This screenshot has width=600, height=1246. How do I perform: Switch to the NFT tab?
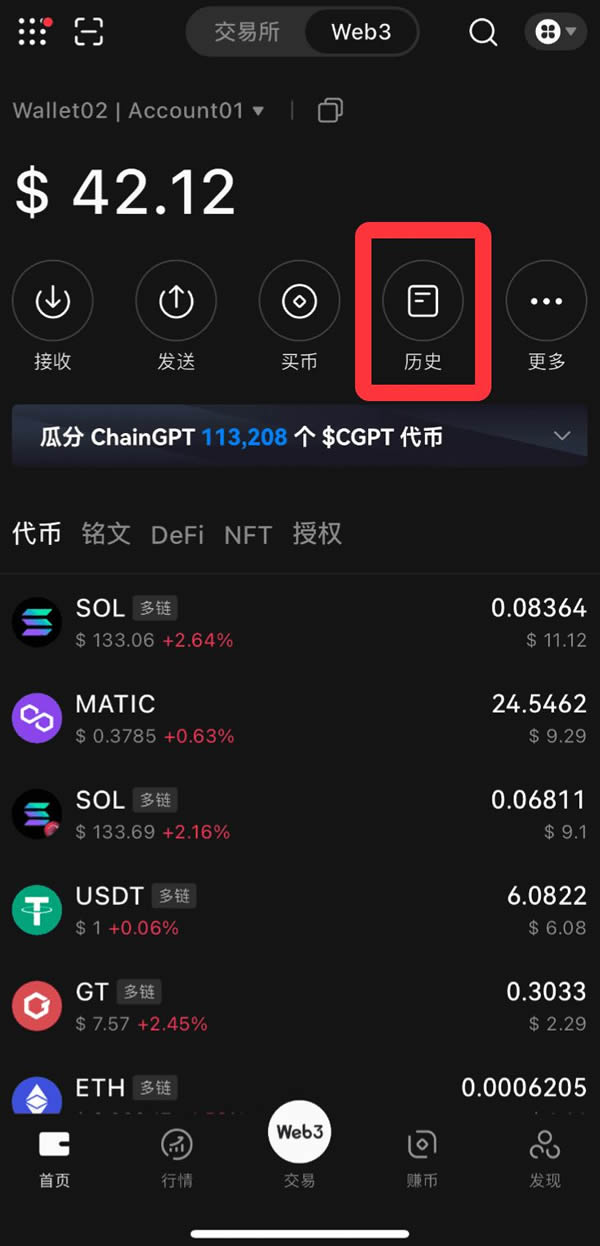[247, 535]
